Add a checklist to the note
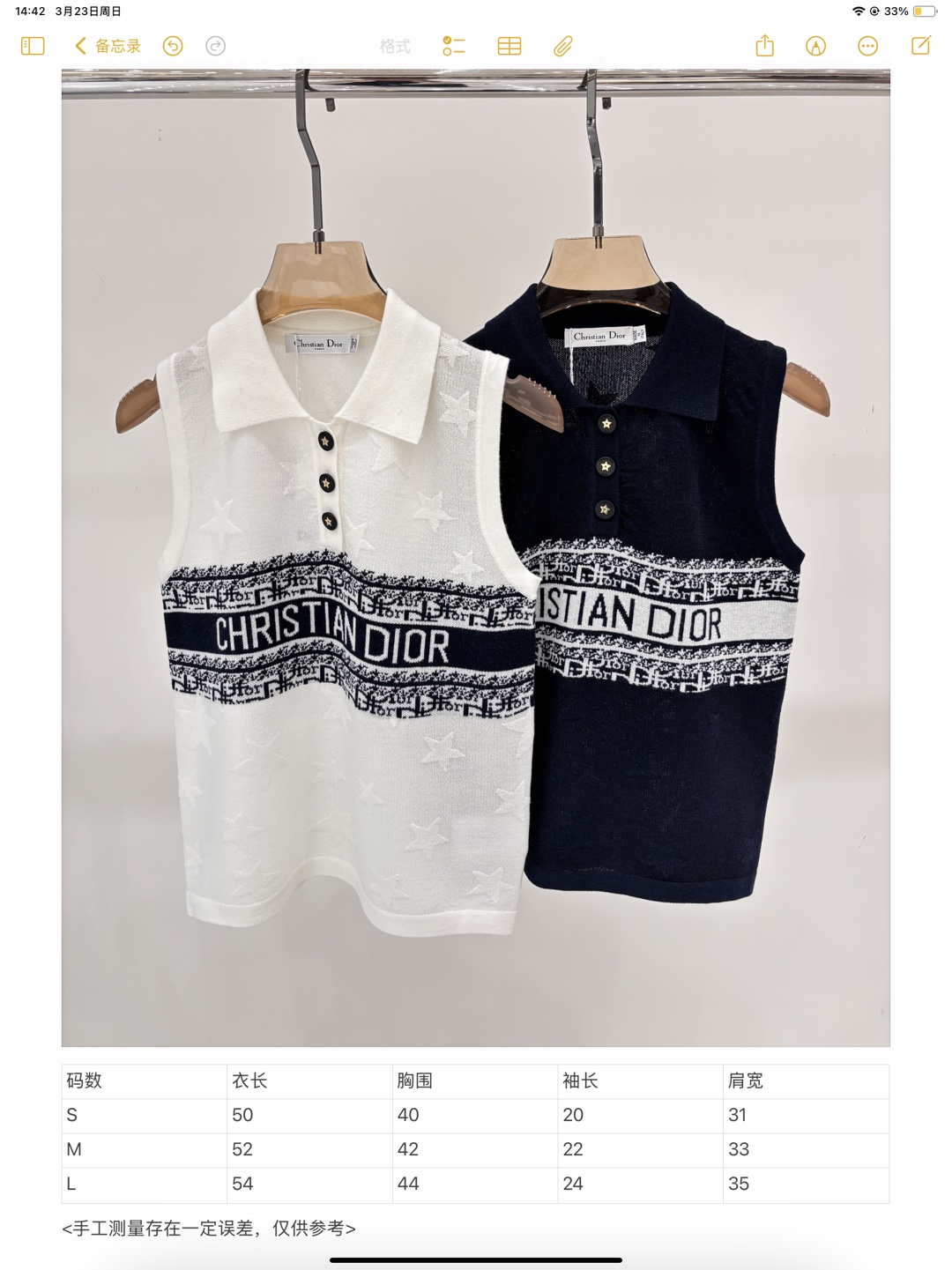952x1270 pixels. click(x=454, y=46)
